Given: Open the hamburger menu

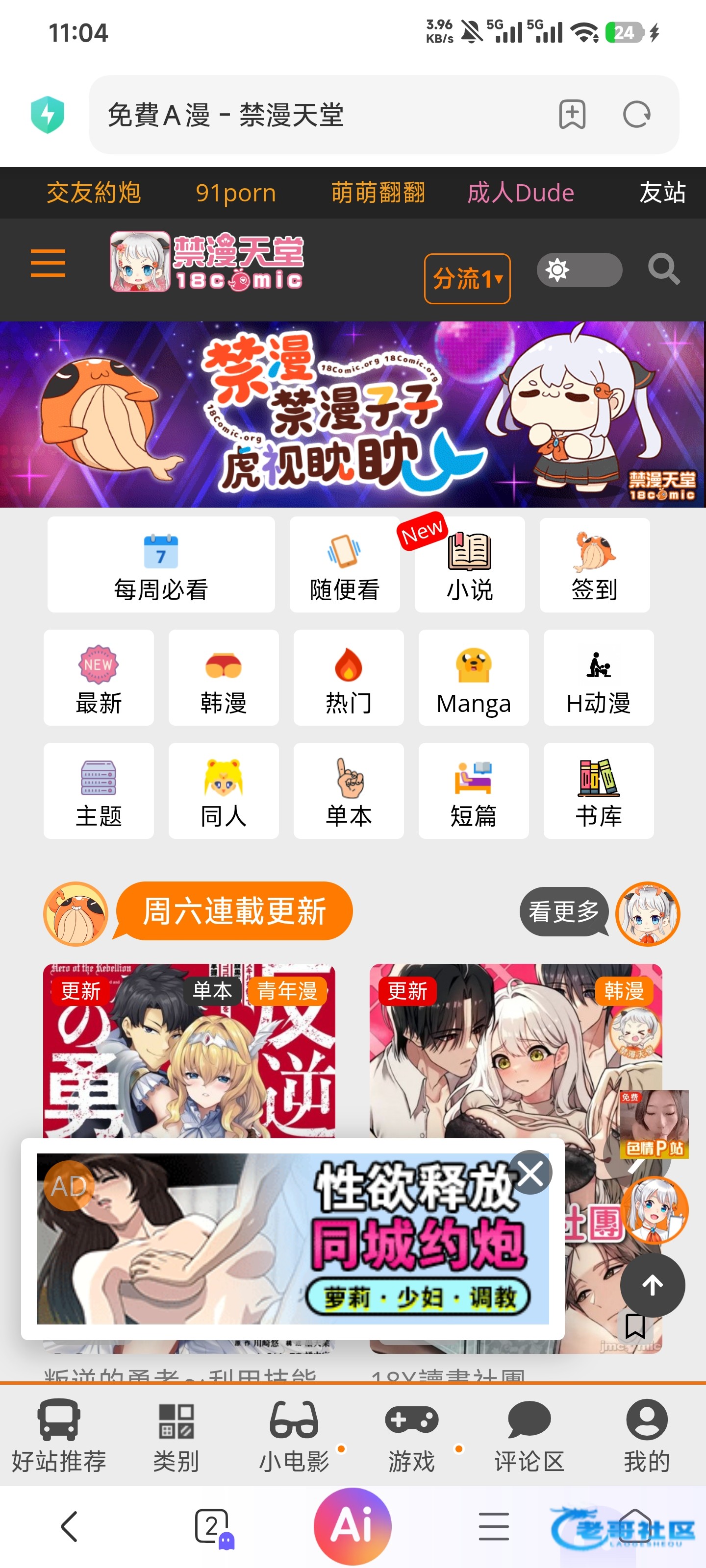Looking at the screenshot, I should pyautogui.click(x=48, y=263).
